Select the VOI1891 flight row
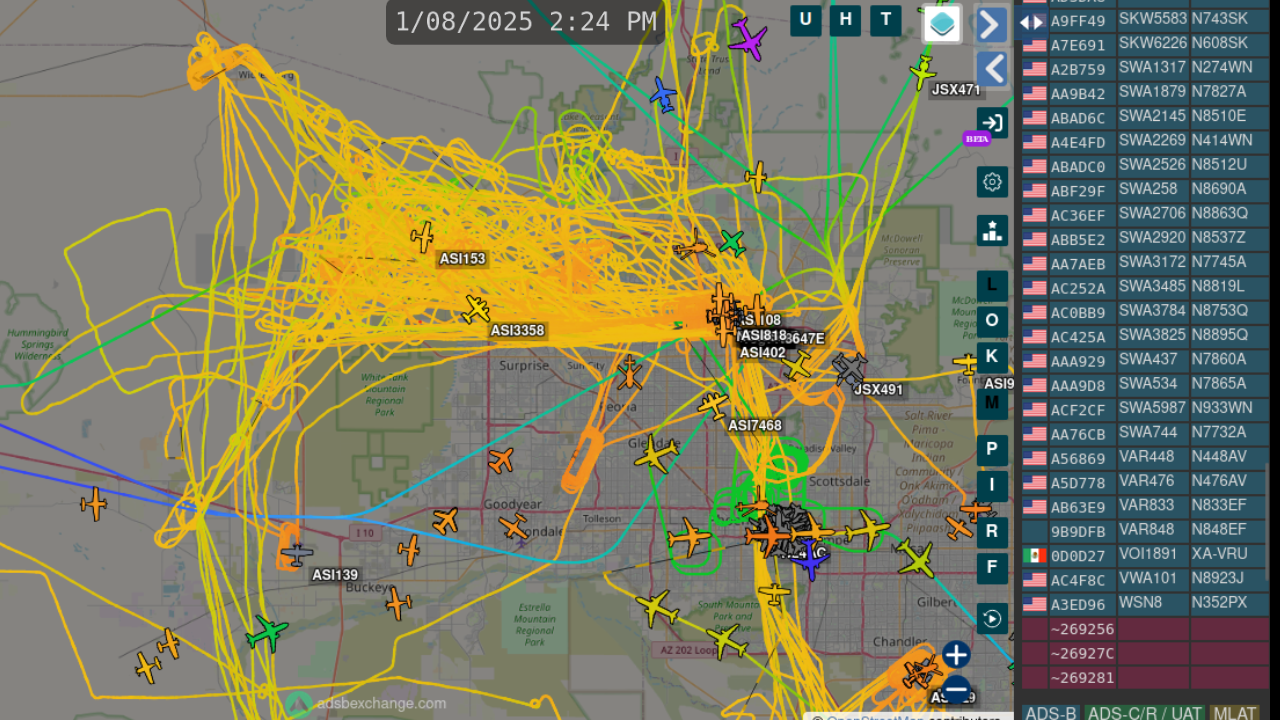 click(1146, 554)
